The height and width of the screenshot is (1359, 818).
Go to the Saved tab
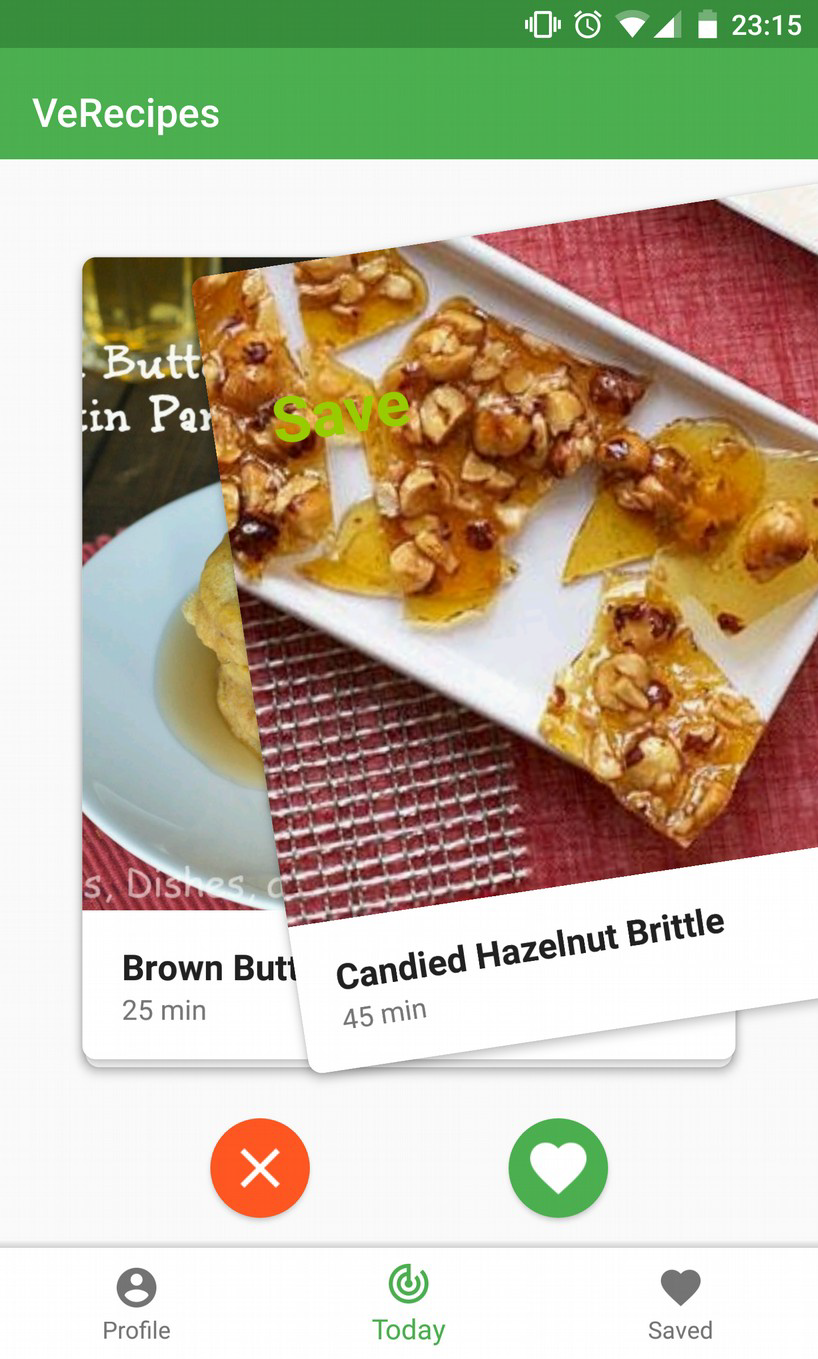680,1303
